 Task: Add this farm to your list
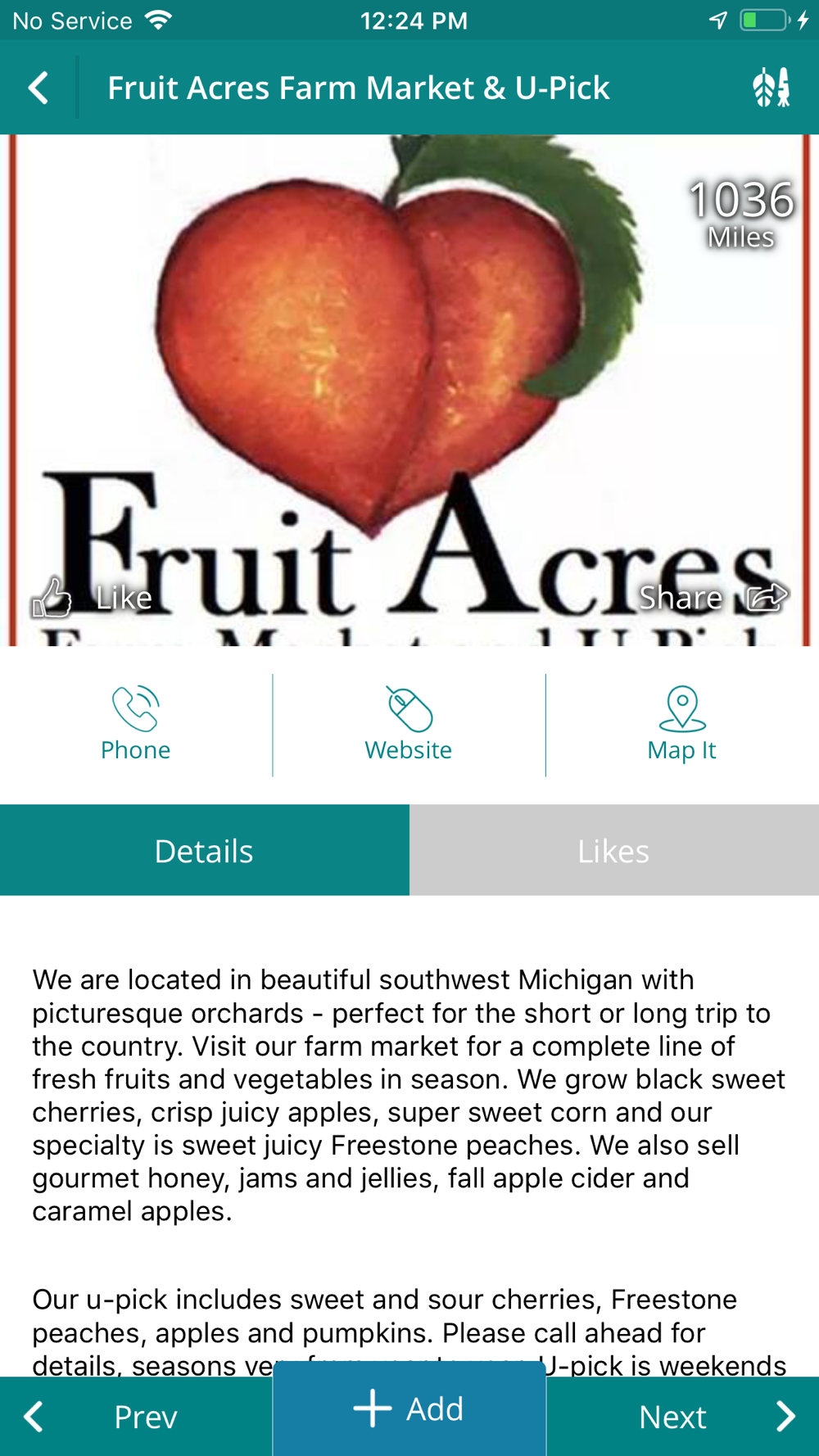click(409, 1409)
